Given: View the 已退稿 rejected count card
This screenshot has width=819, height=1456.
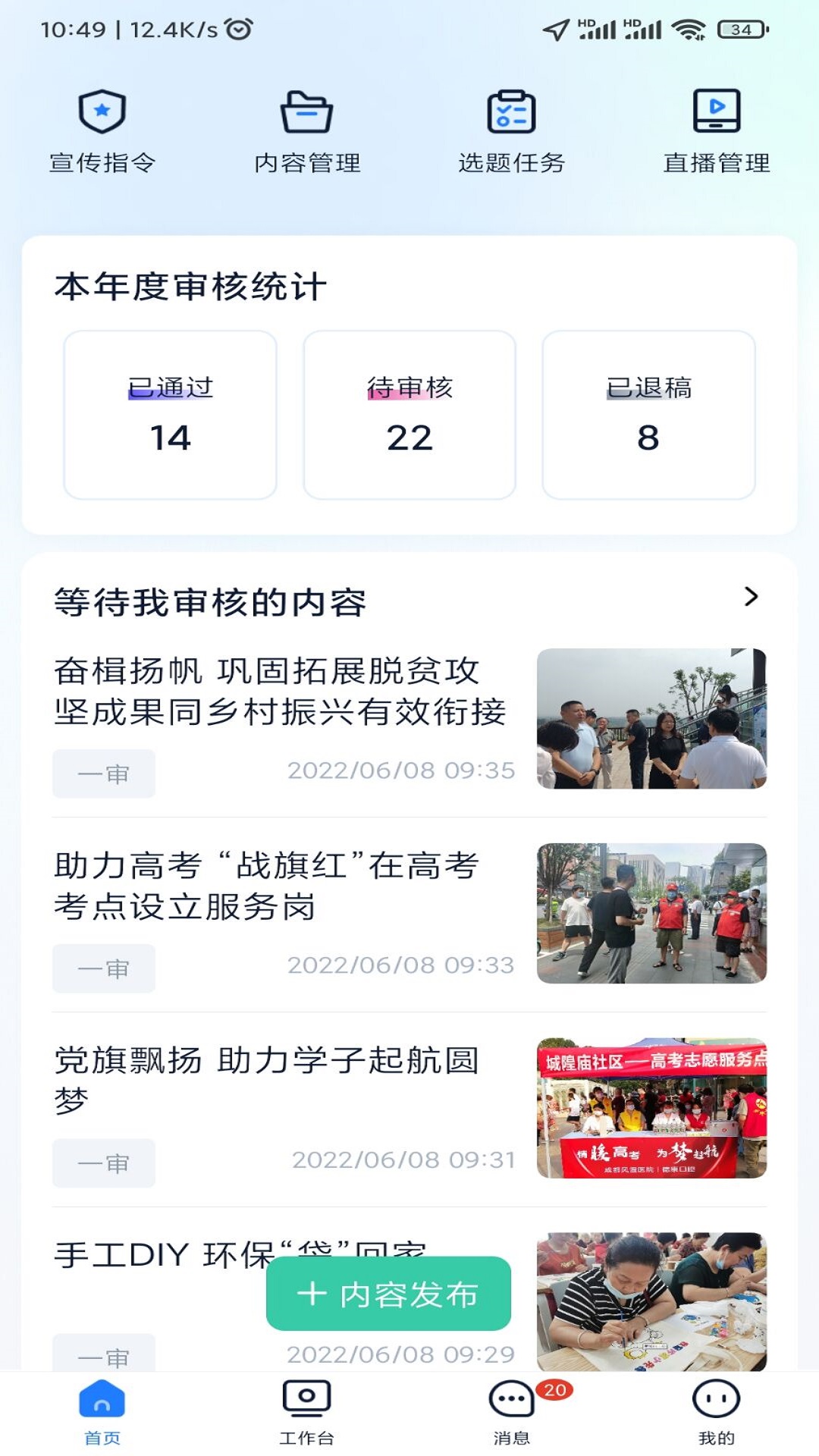Looking at the screenshot, I should (x=648, y=413).
